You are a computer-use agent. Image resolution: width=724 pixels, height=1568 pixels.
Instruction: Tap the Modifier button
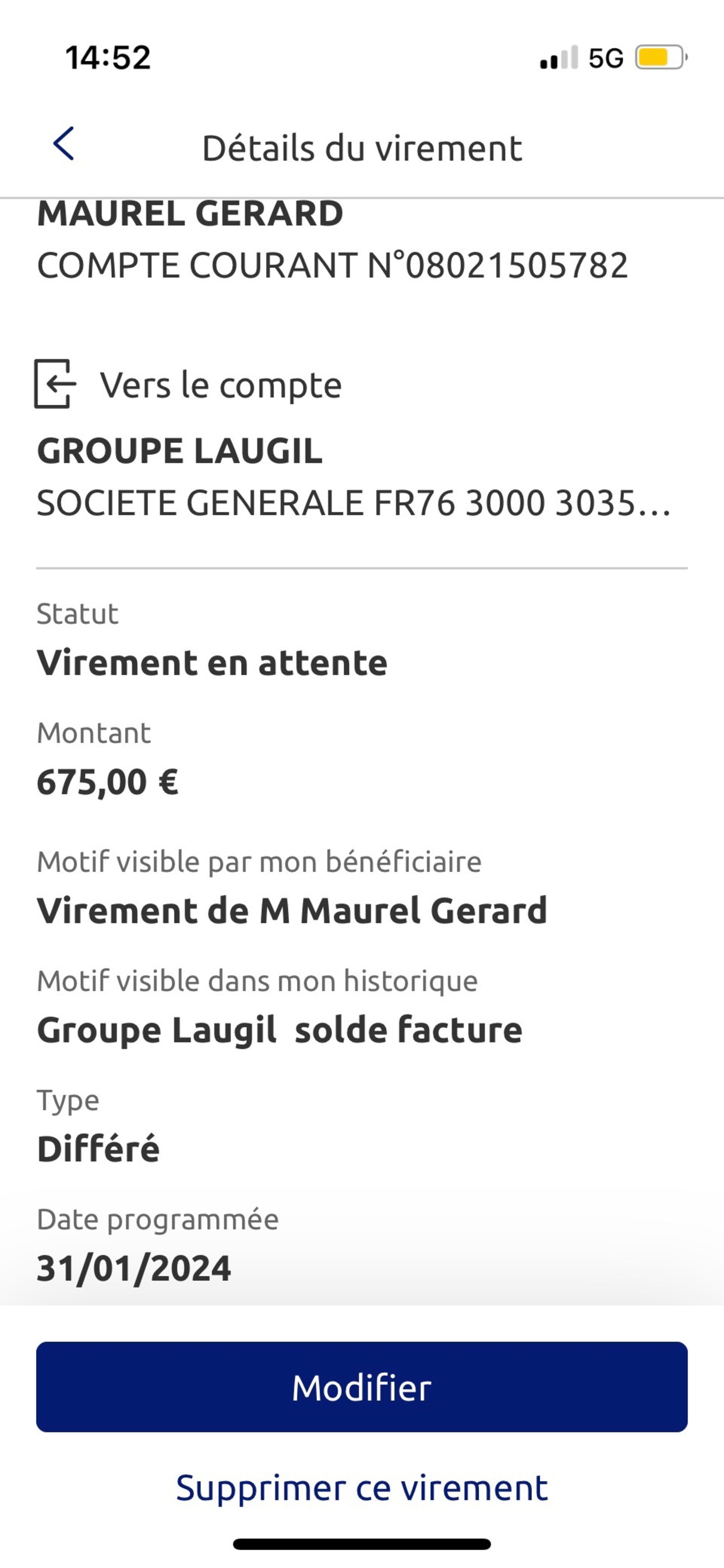(362, 1387)
